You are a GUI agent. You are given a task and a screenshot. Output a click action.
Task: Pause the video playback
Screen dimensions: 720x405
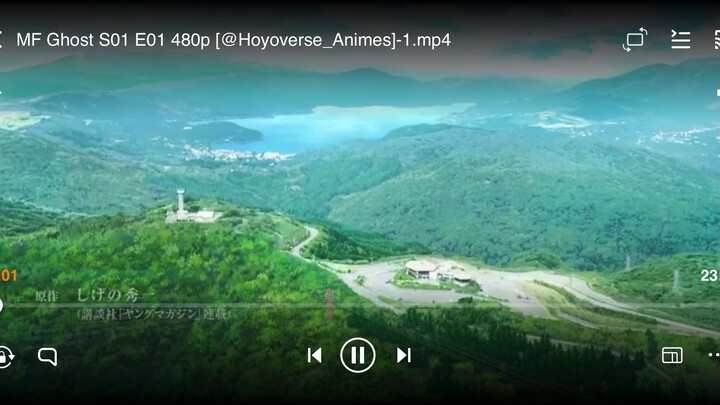[x=357, y=355]
